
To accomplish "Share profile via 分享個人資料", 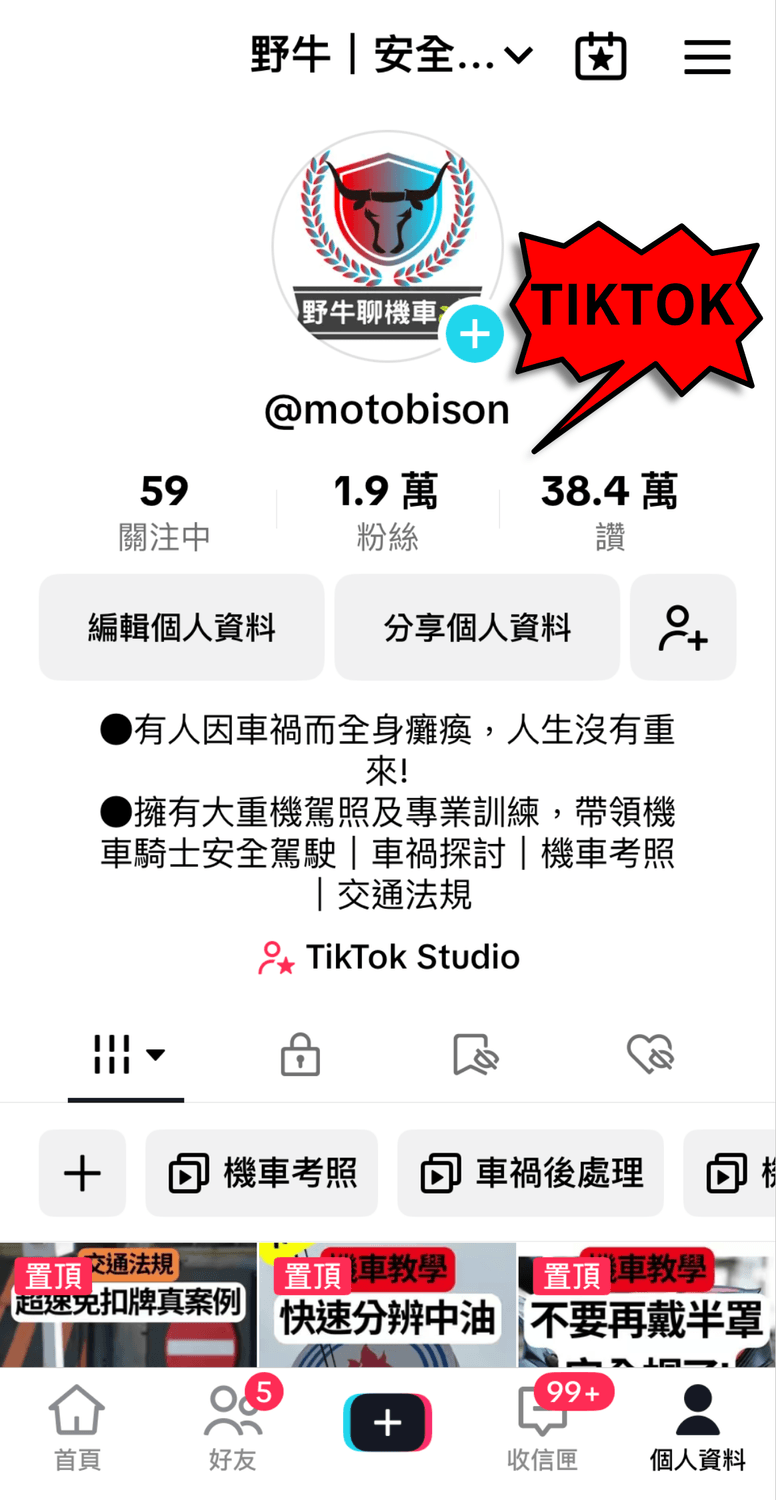I will [x=477, y=628].
